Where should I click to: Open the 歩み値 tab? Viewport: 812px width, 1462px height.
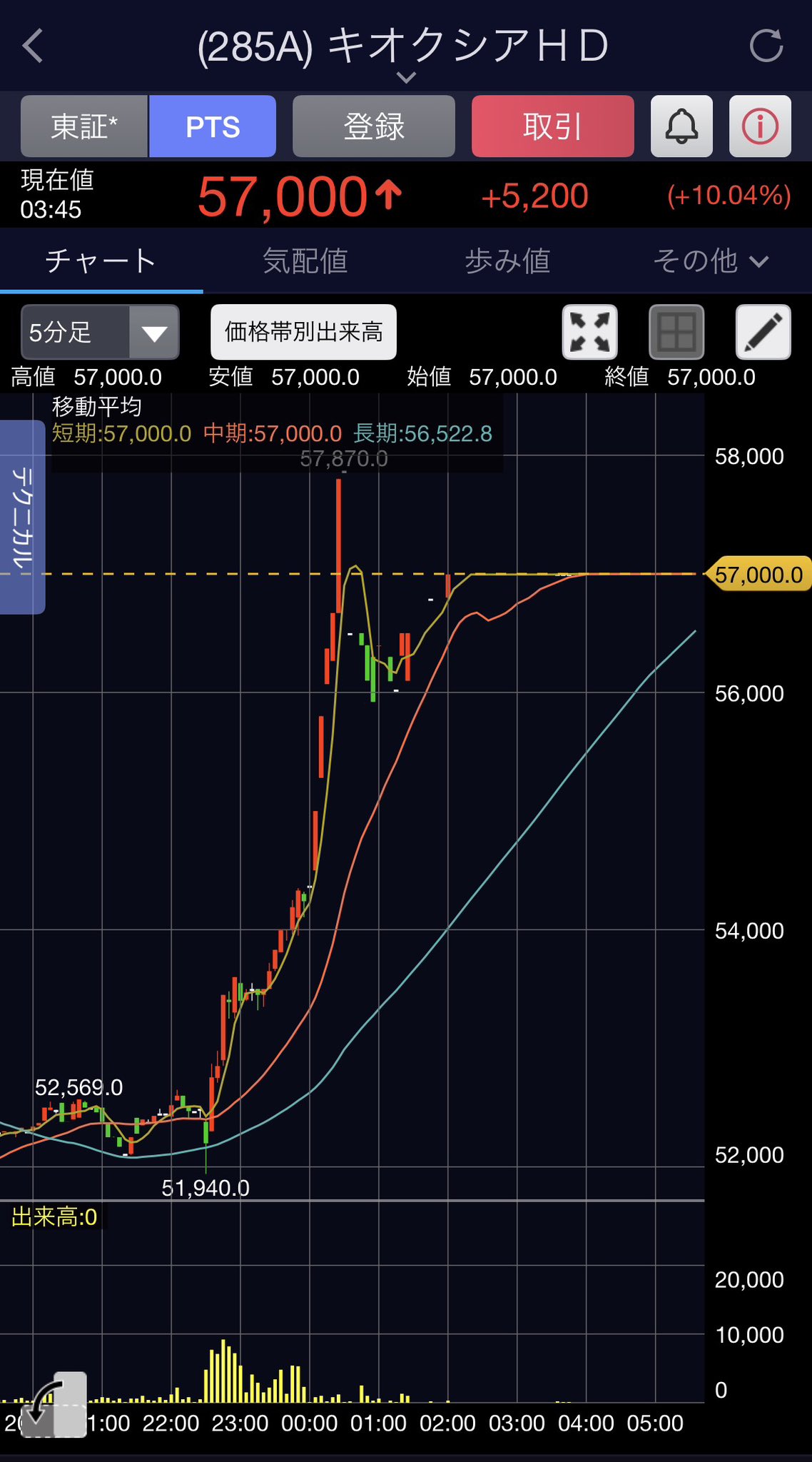507,261
